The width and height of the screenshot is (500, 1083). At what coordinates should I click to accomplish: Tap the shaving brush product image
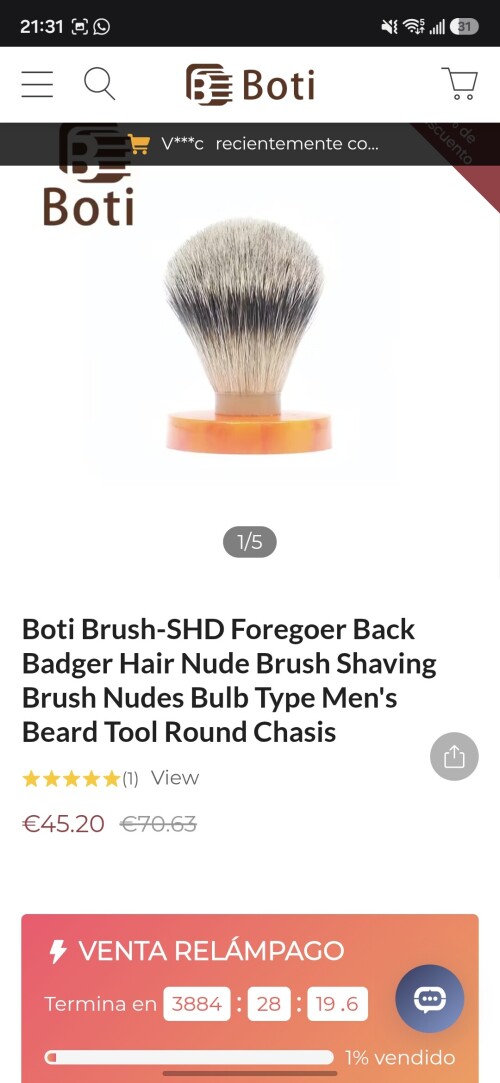(249, 336)
